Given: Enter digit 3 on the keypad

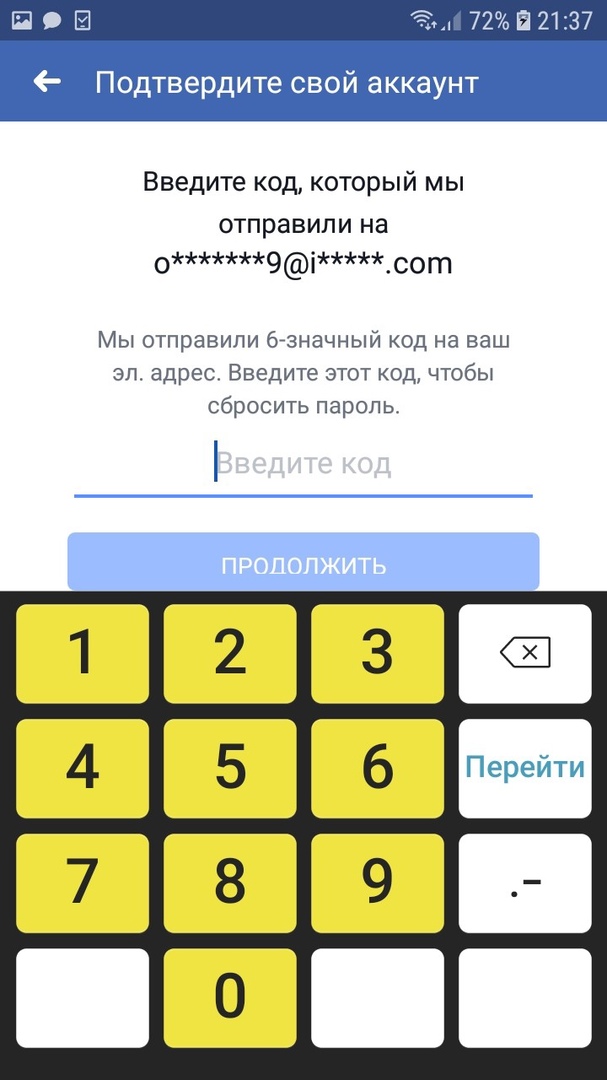Looking at the screenshot, I should [x=377, y=653].
